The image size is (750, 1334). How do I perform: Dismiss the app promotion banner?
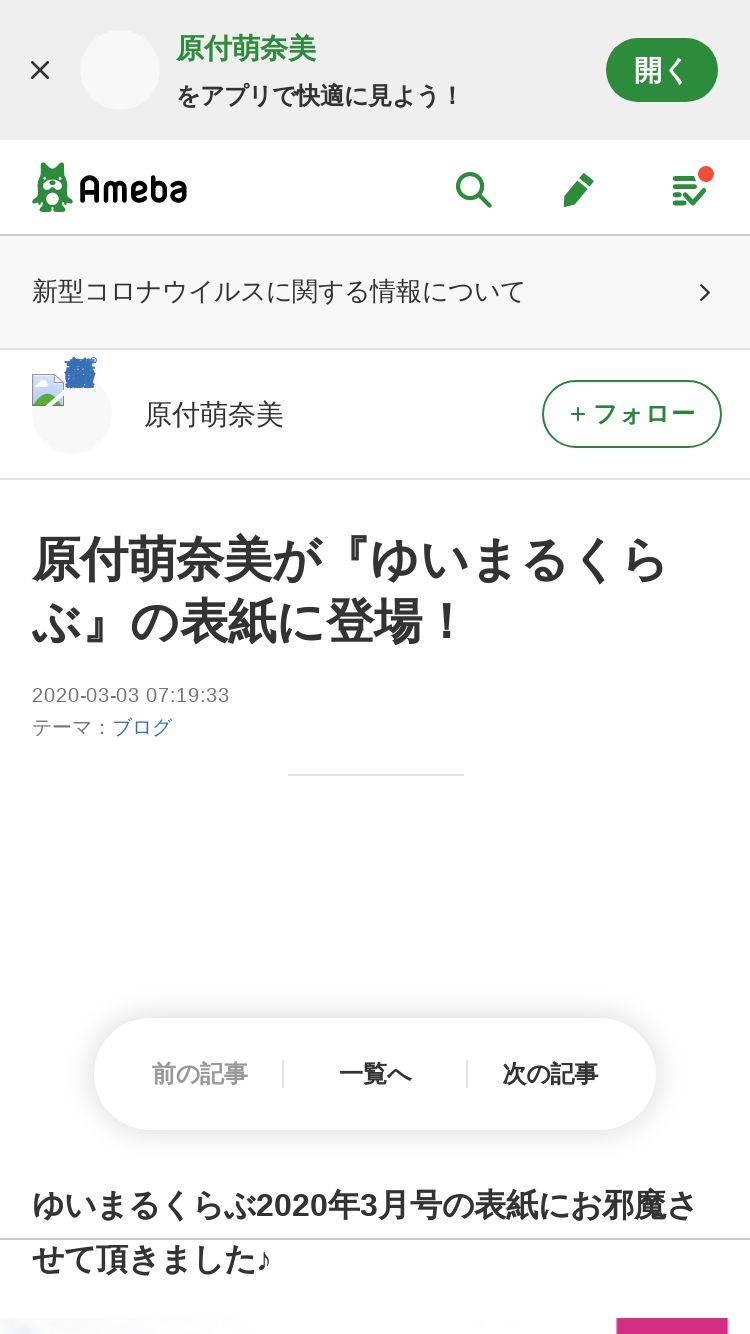40,70
